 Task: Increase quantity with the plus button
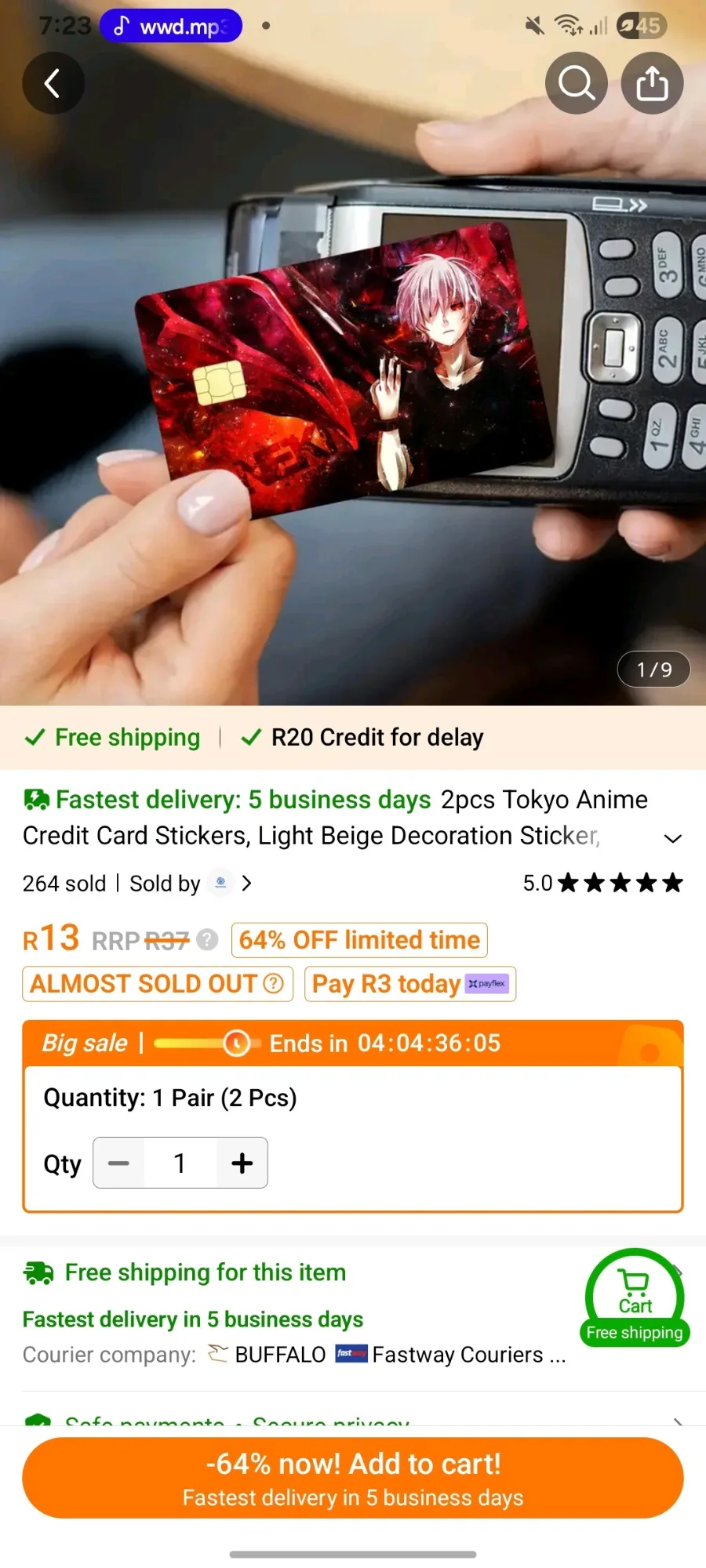pyautogui.click(x=242, y=1163)
